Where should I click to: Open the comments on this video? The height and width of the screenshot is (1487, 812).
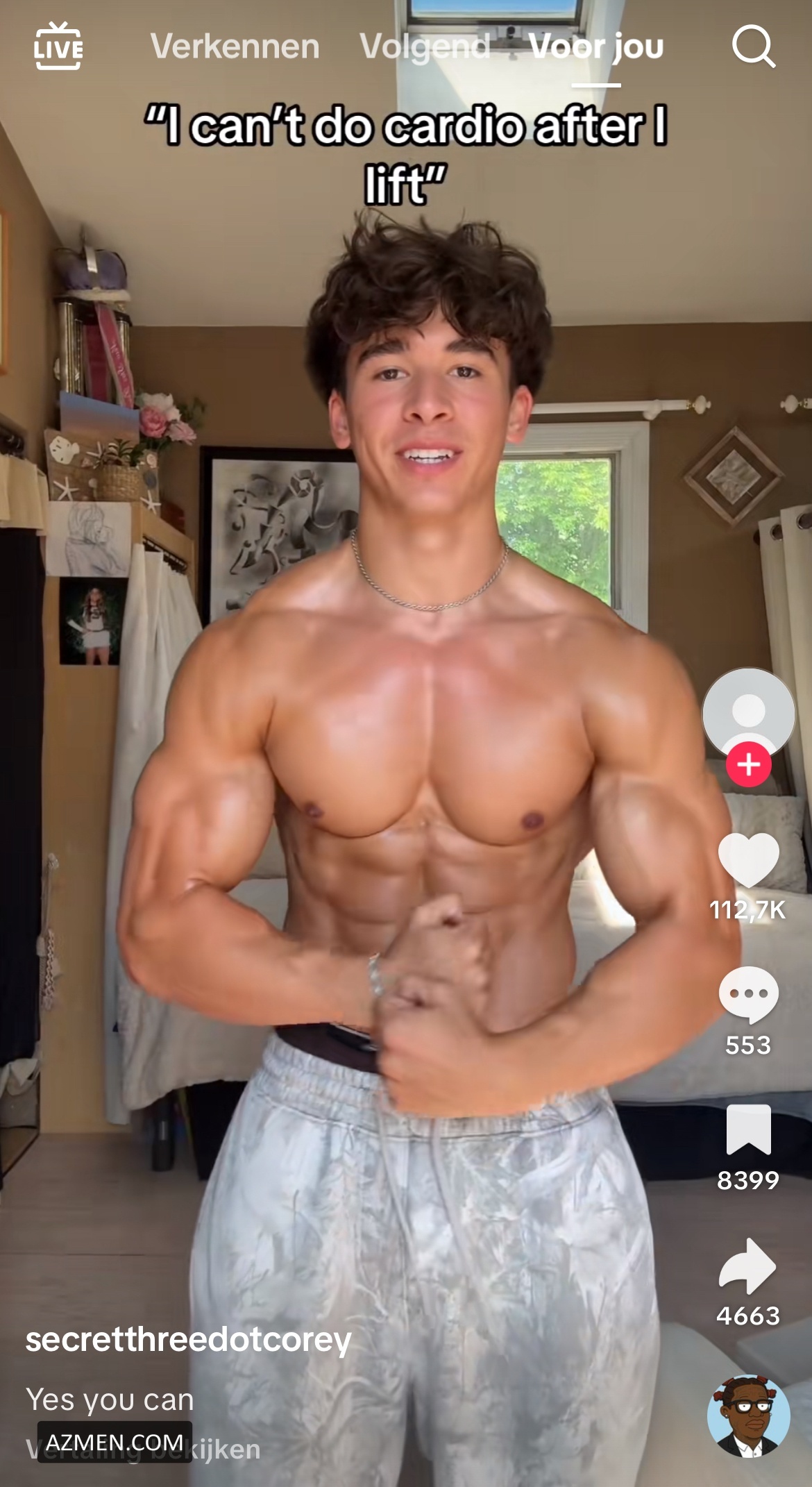(x=748, y=994)
